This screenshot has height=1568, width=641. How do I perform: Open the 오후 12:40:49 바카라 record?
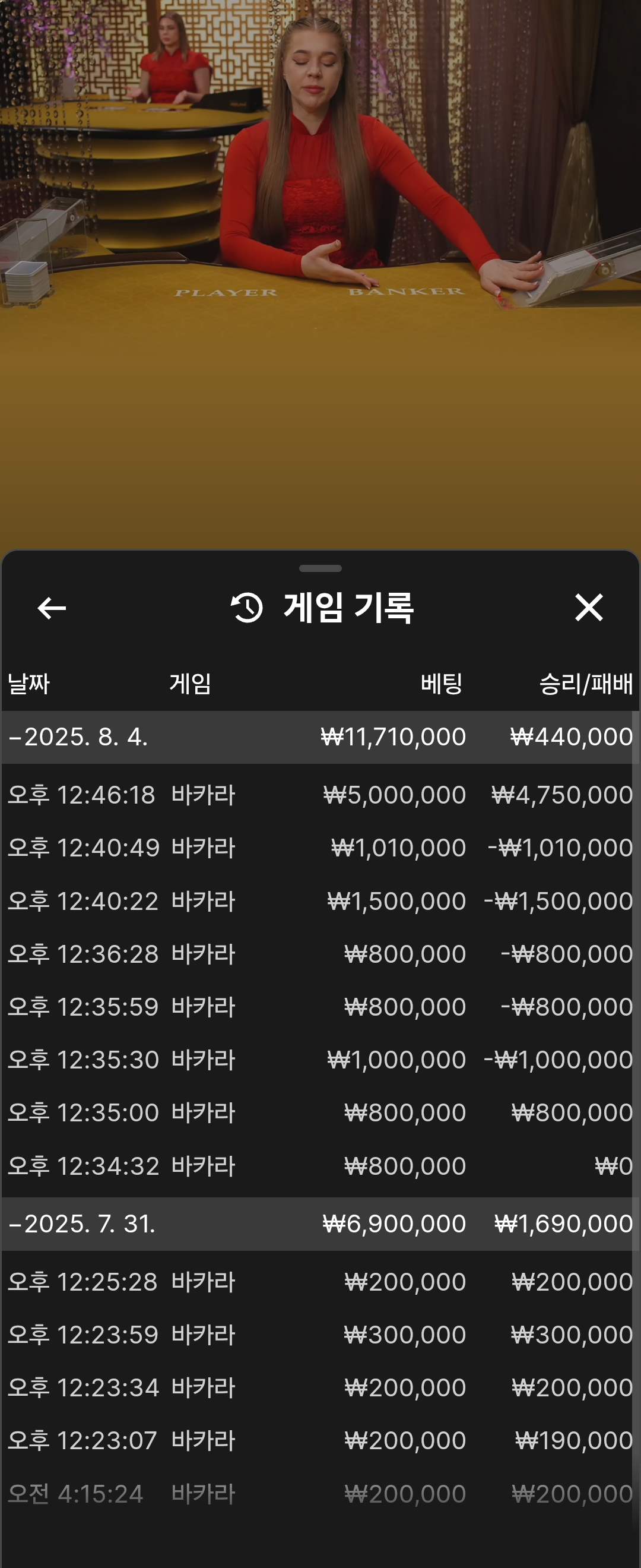click(320, 848)
